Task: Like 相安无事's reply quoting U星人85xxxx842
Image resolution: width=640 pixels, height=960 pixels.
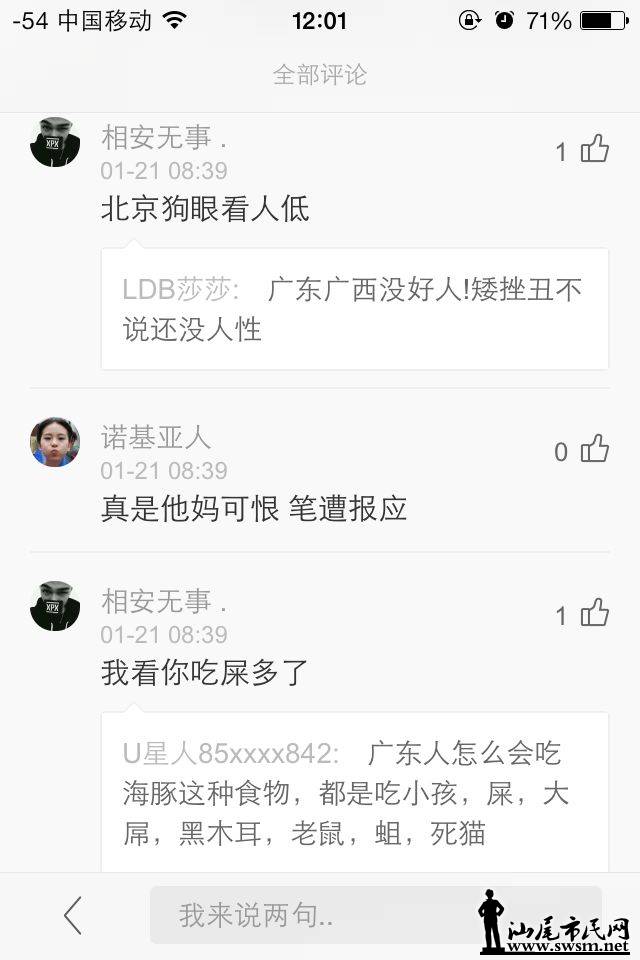Action: [594, 614]
